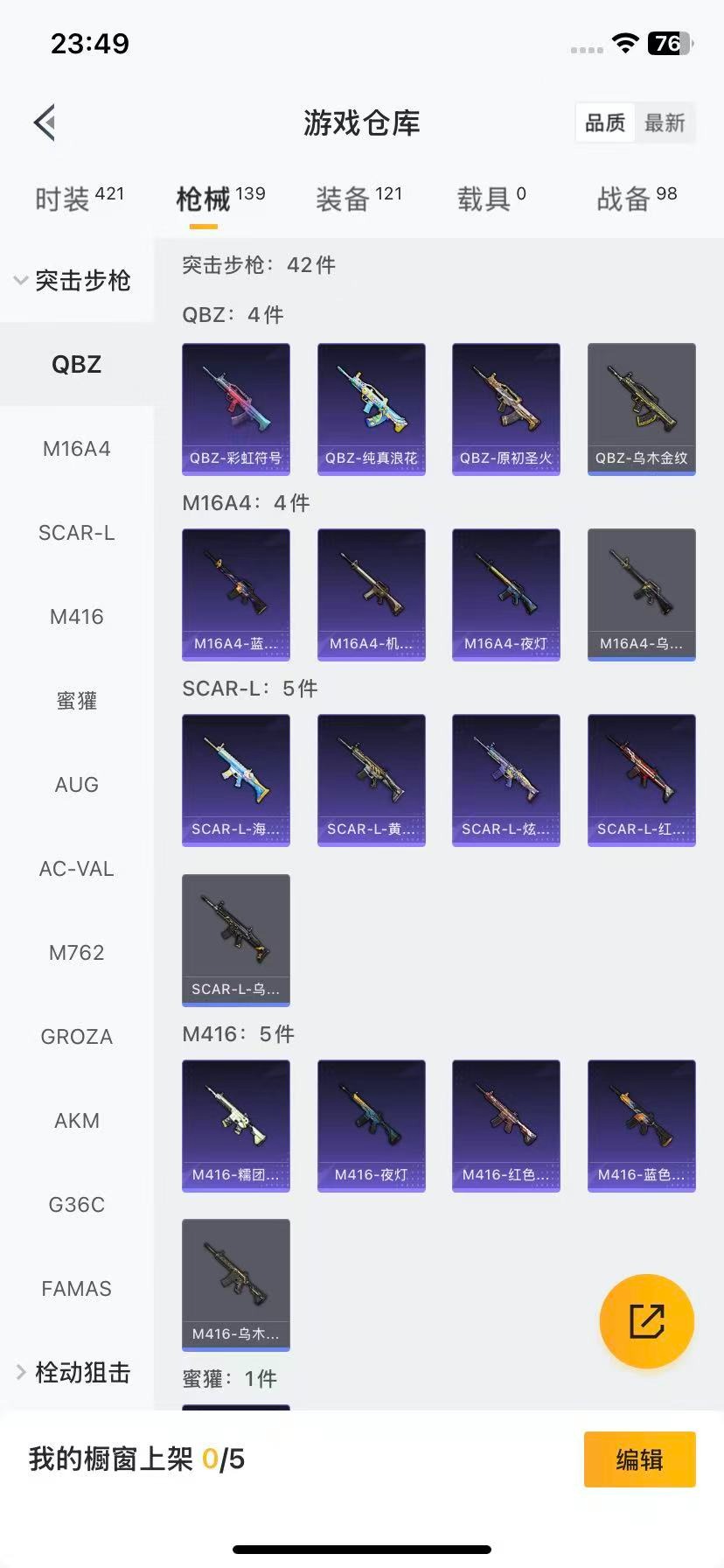Open the SCAR-L-红 skin thumbnail
Screen dimensions: 724x1568
(641, 779)
